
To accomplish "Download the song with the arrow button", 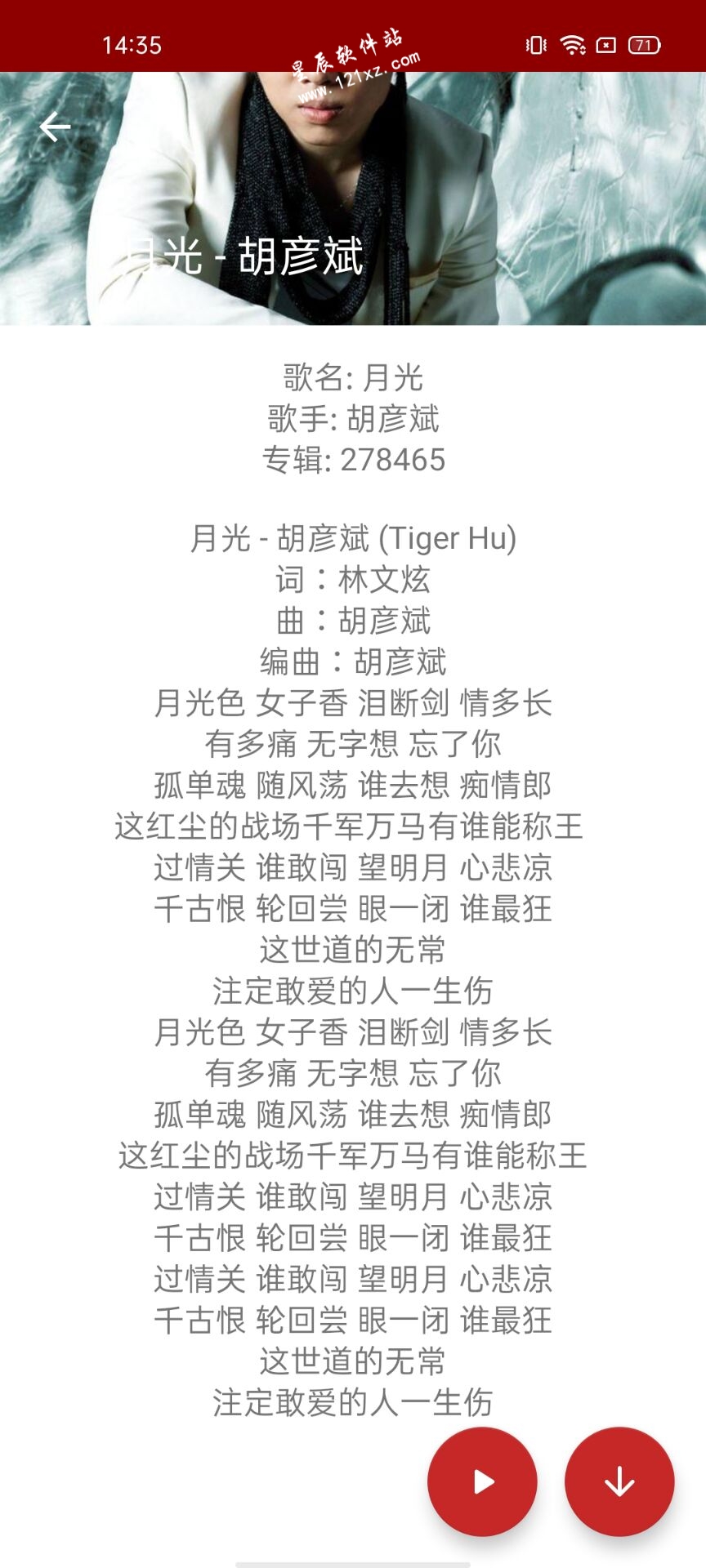I will pos(619,1481).
